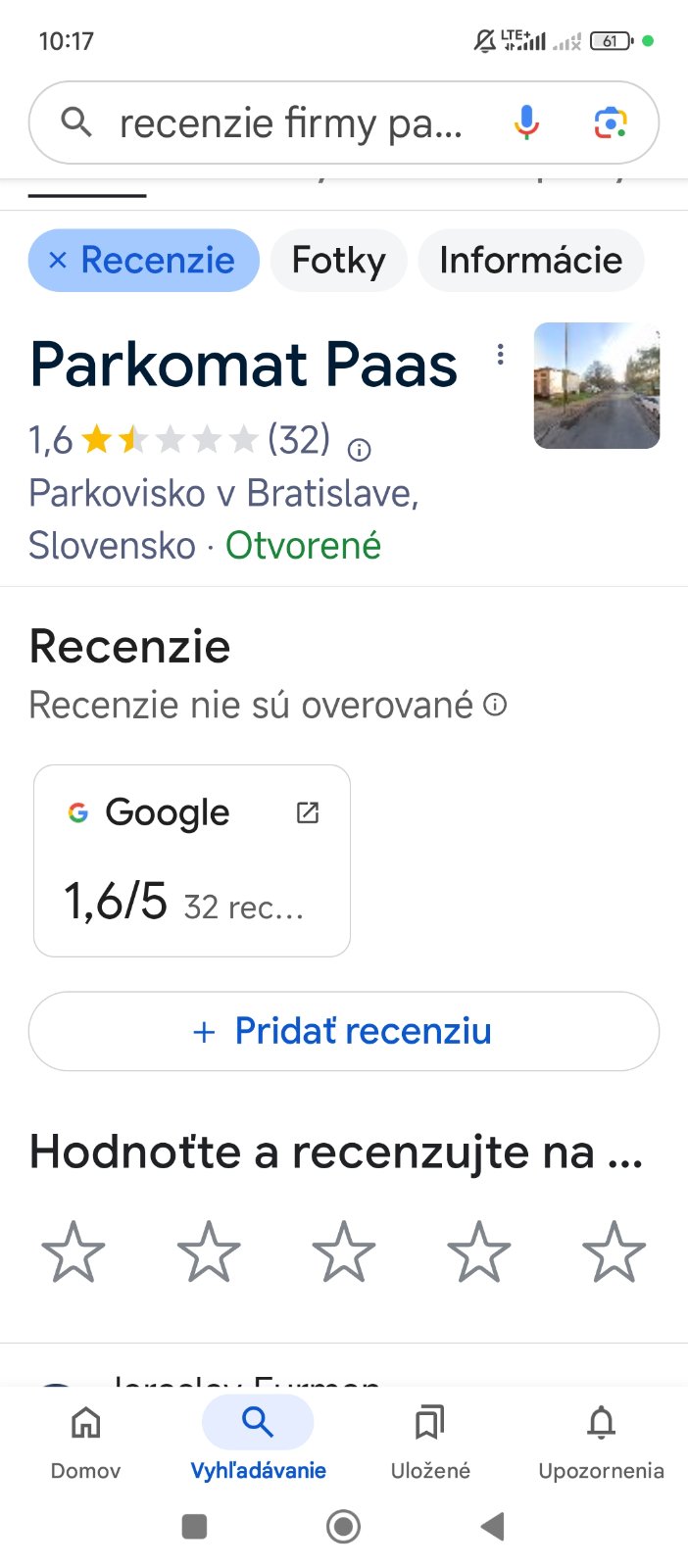Open the Uložené tab
The height and width of the screenshot is (1568, 688).
pyautogui.click(x=430, y=1441)
